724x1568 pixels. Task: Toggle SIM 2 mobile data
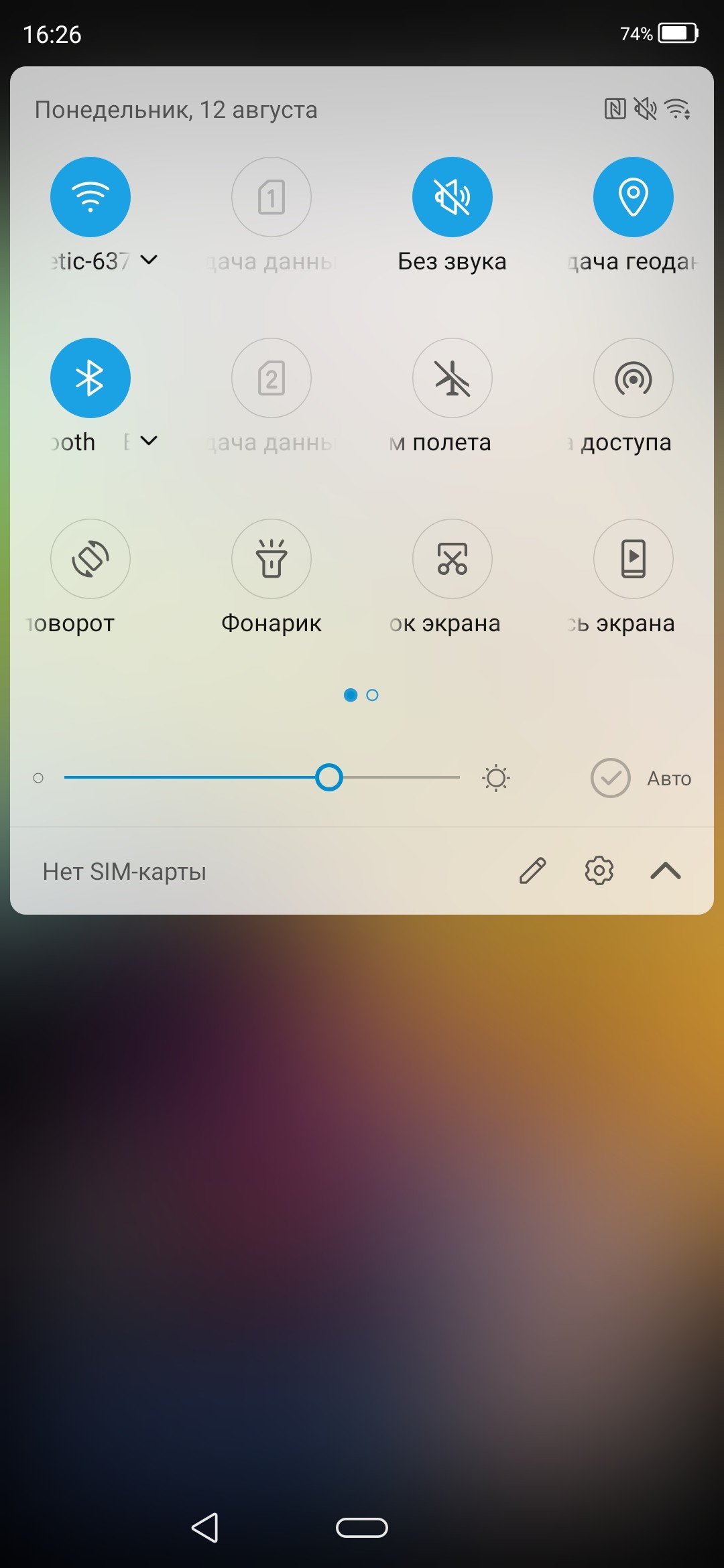[x=271, y=378]
